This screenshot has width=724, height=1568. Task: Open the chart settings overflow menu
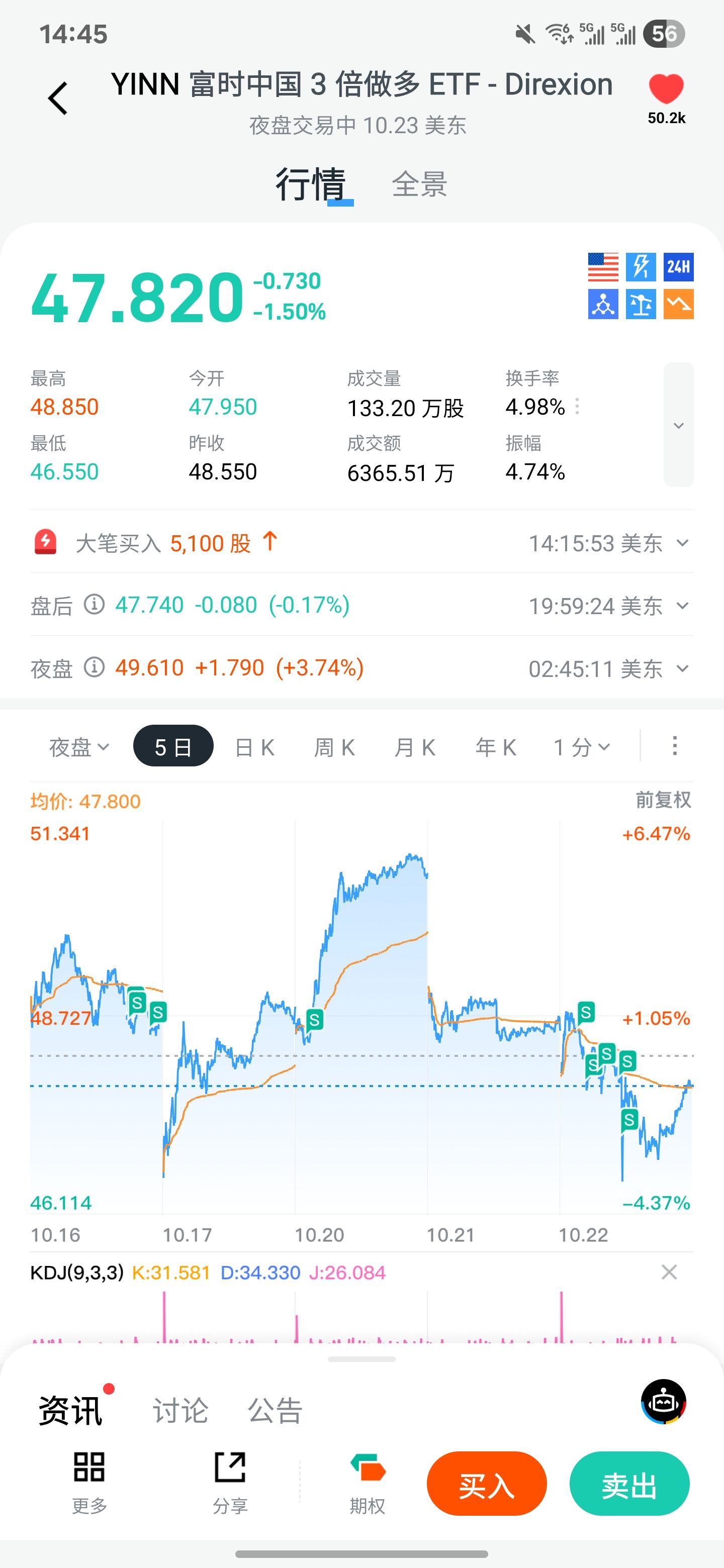click(674, 746)
